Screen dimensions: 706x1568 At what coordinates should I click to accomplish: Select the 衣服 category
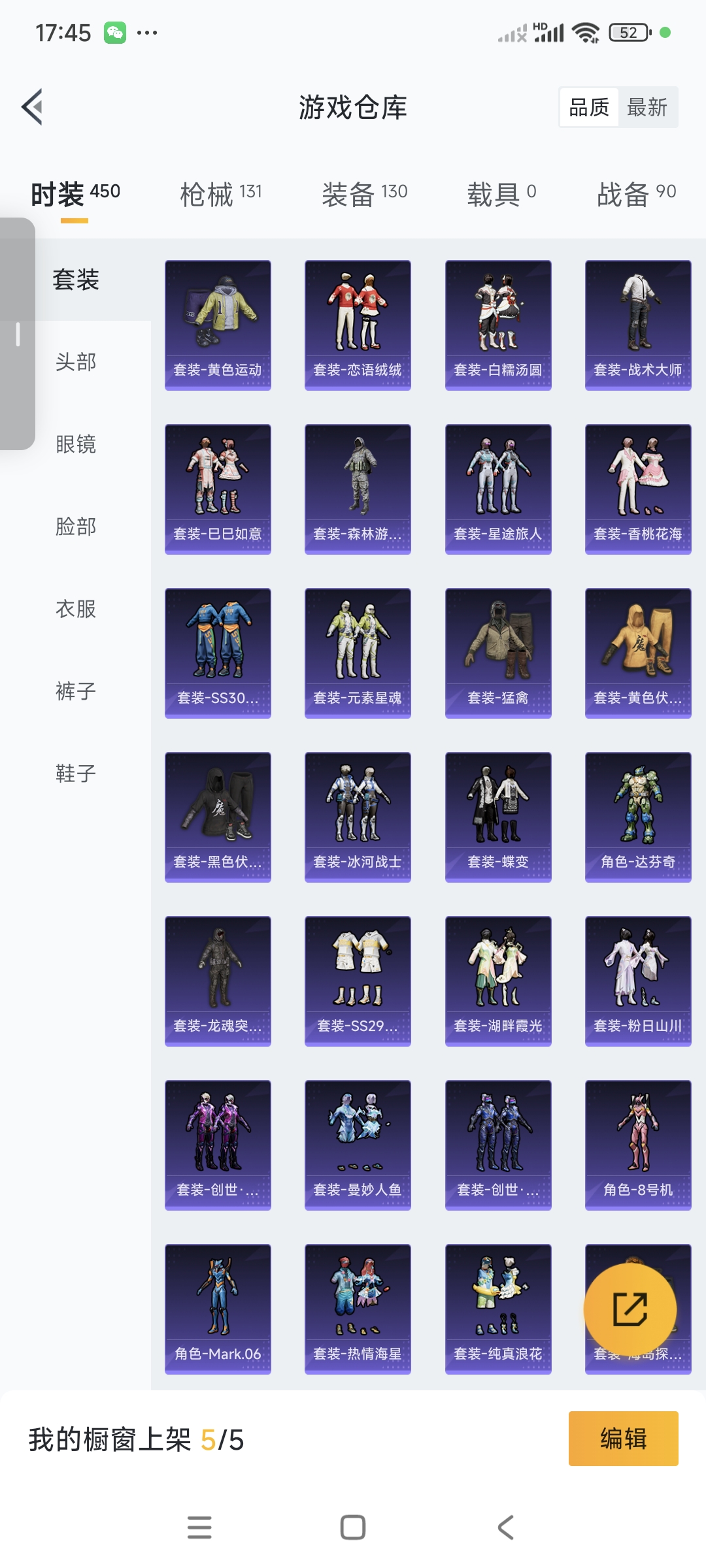tap(76, 609)
